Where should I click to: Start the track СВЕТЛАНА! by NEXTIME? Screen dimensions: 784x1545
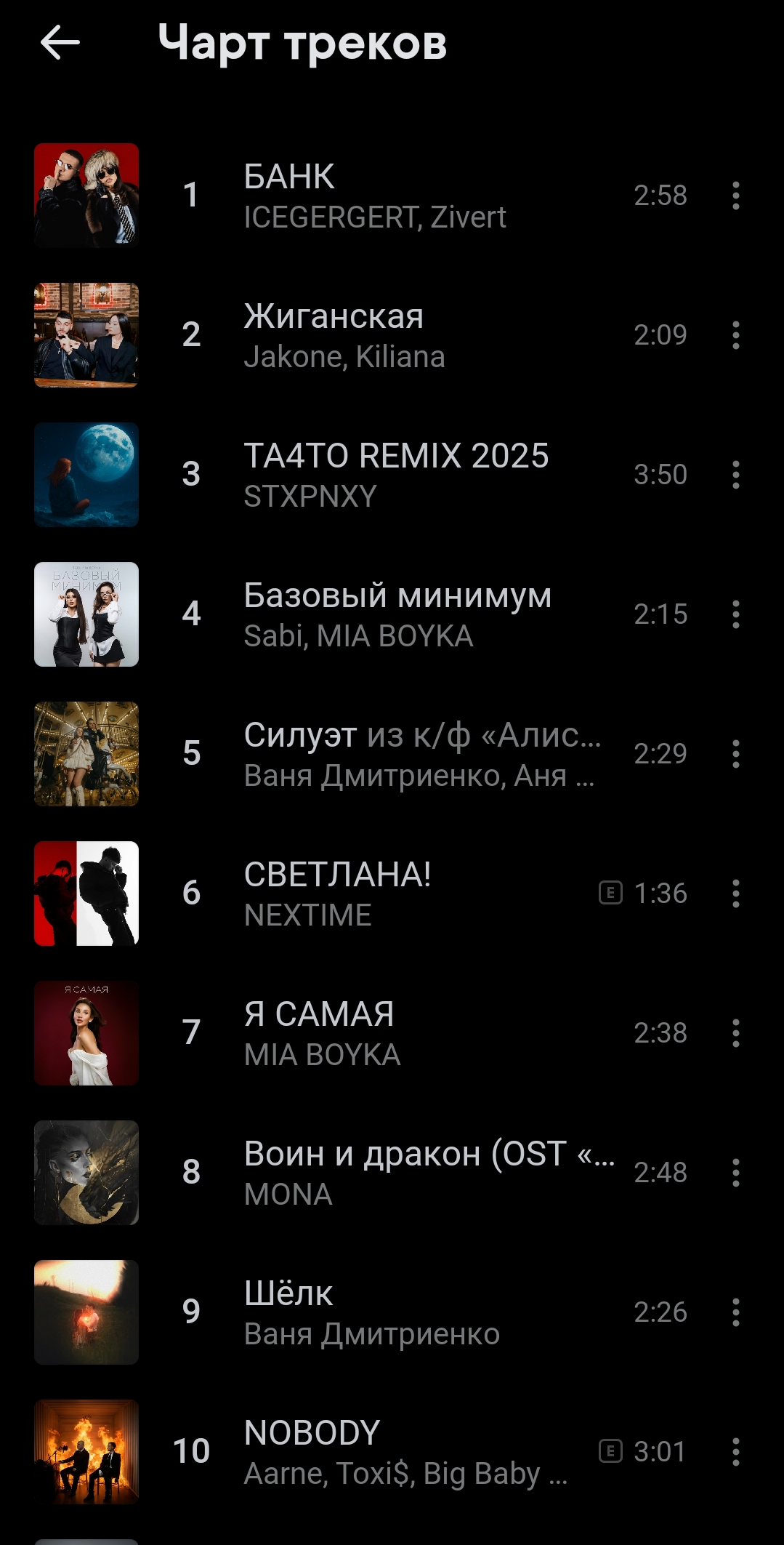click(x=338, y=894)
